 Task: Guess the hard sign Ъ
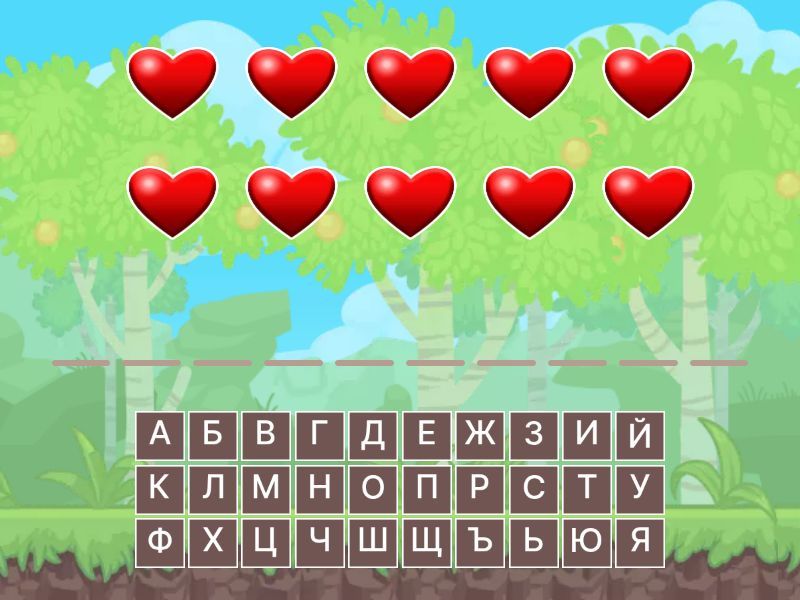[x=480, y=541]
